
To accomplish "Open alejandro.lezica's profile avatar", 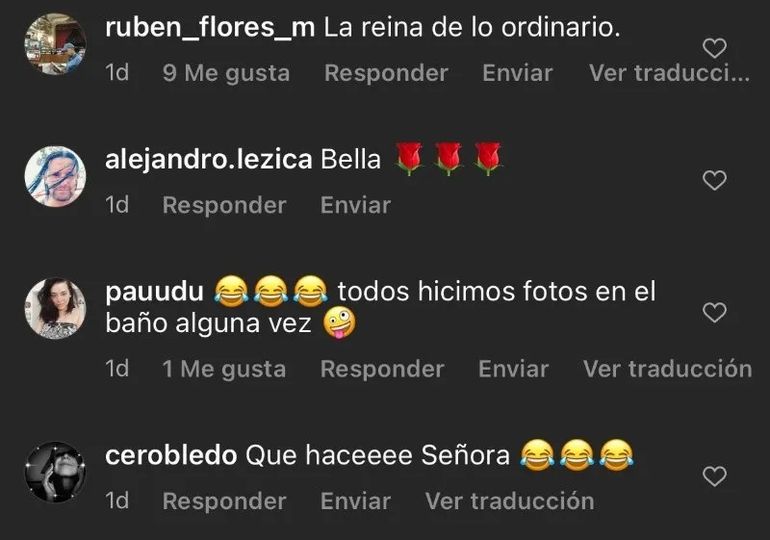I will 55,177.
